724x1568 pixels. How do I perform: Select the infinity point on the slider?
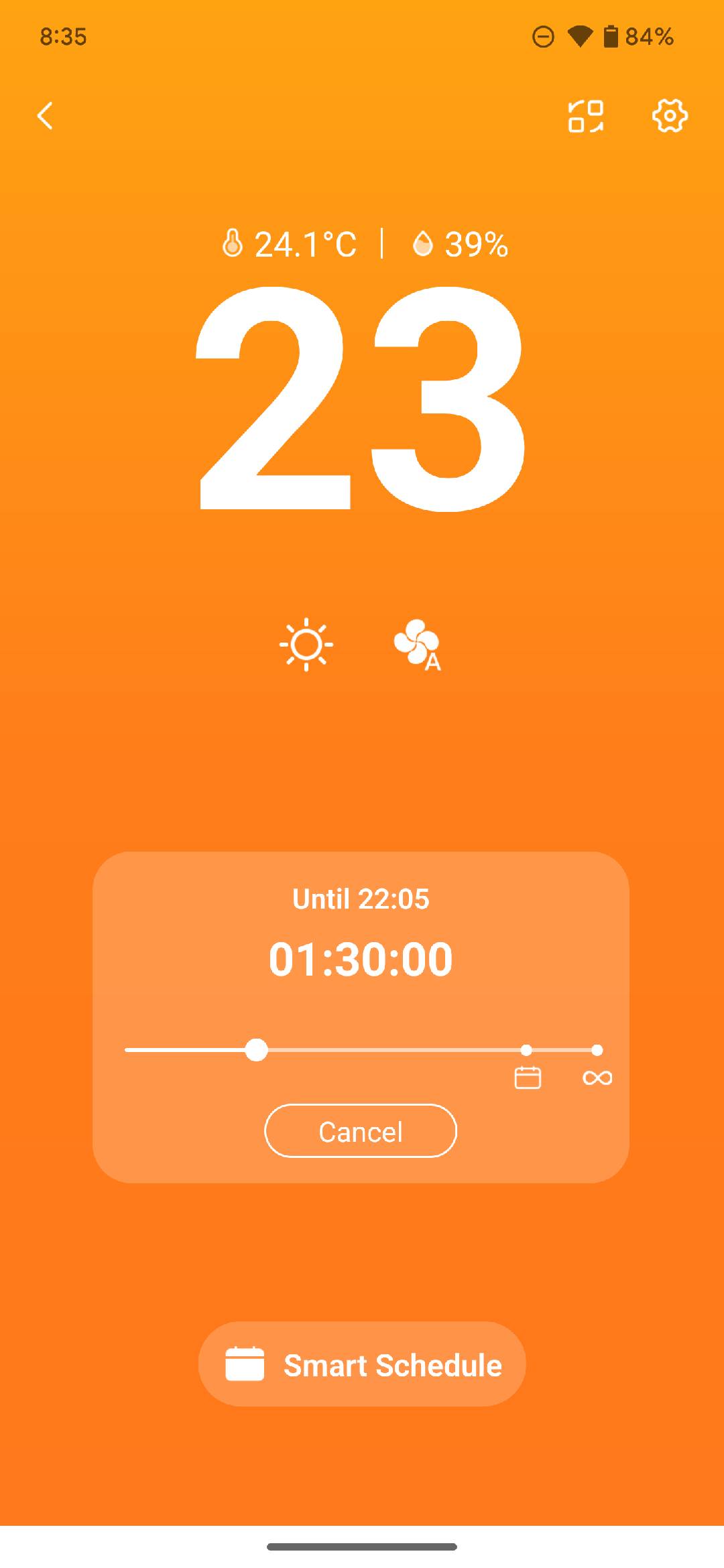point(597,1051)
